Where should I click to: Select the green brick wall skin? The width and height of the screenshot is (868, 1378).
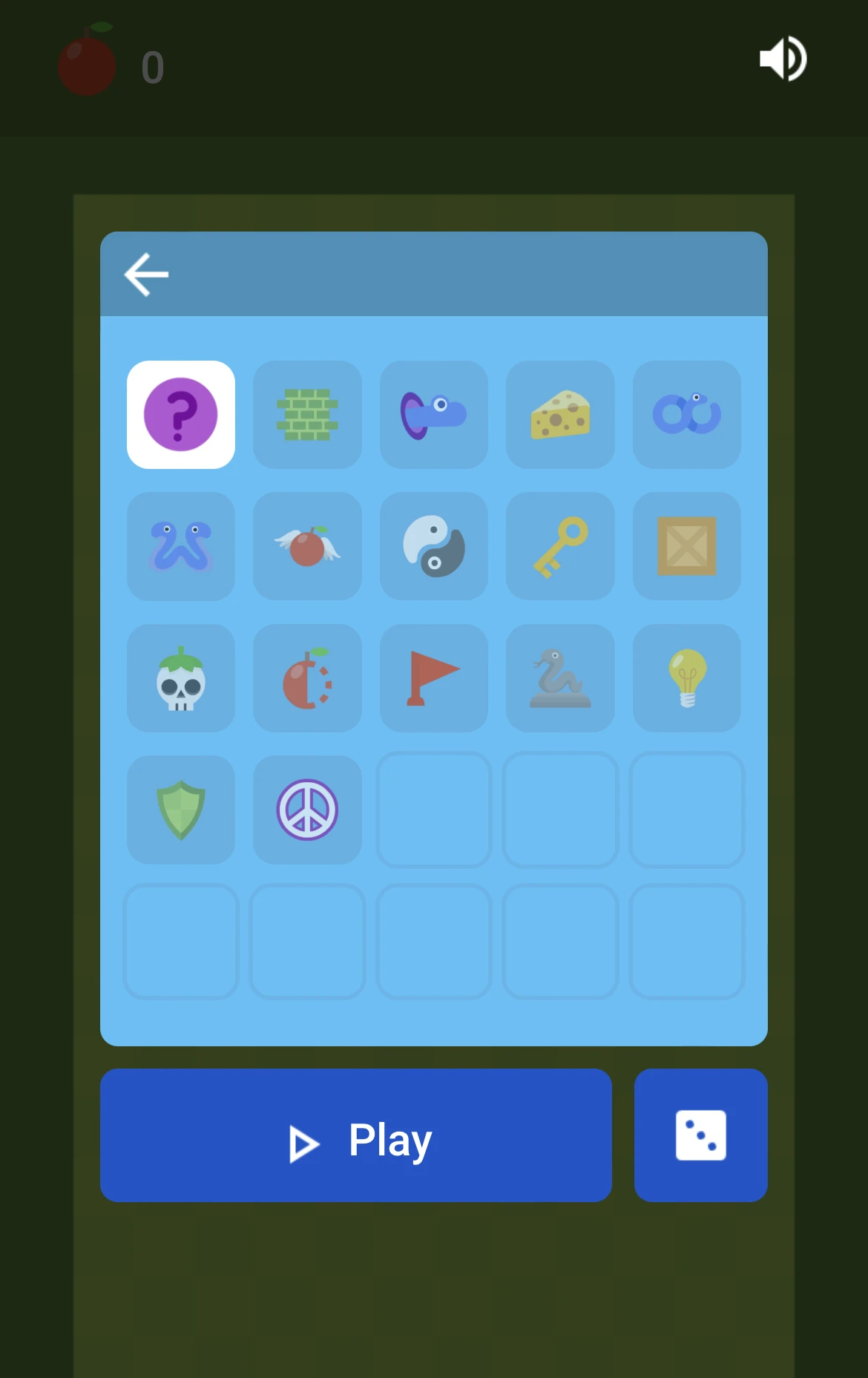[x=307, y=414]
